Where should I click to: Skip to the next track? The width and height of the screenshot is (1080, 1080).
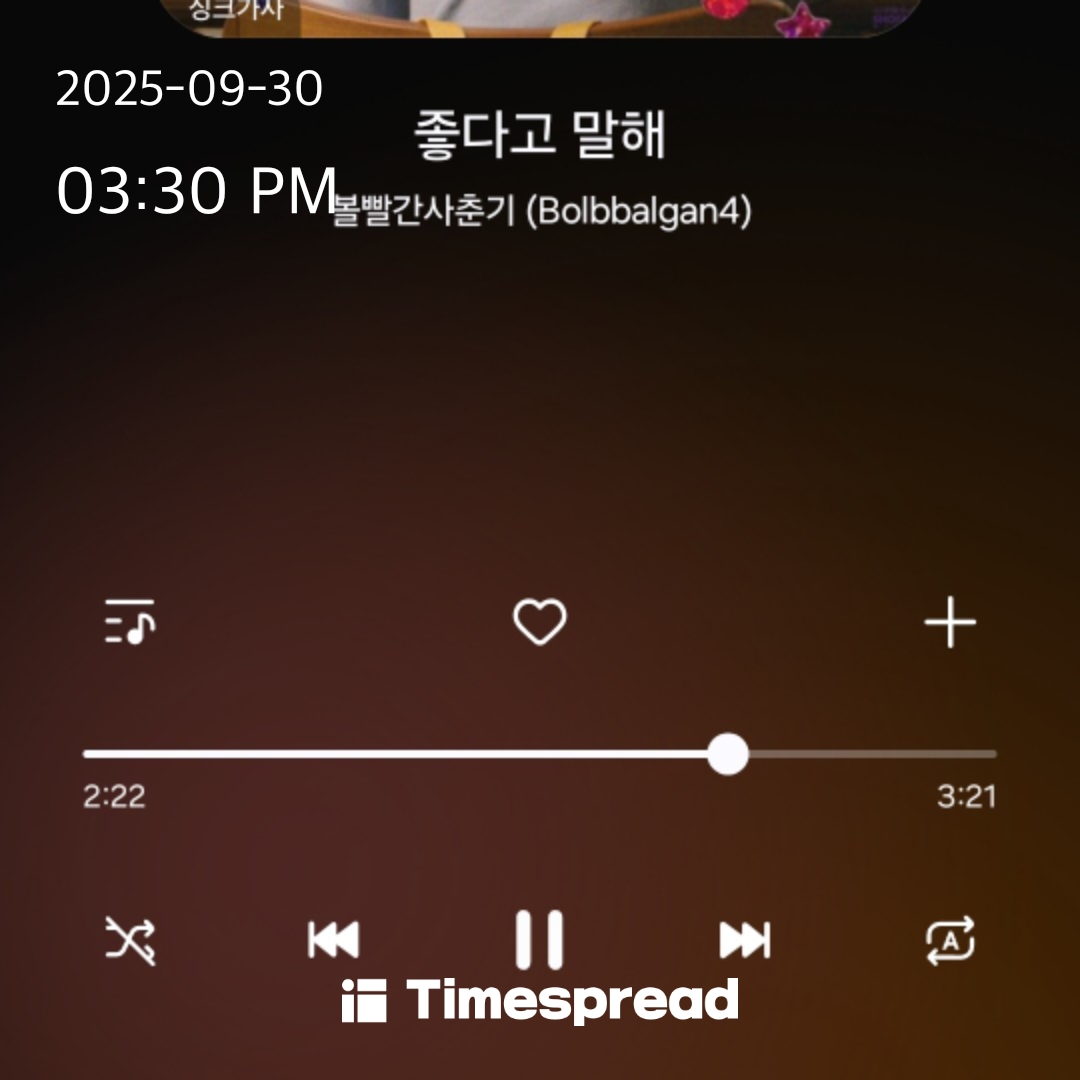pos(745,940)
